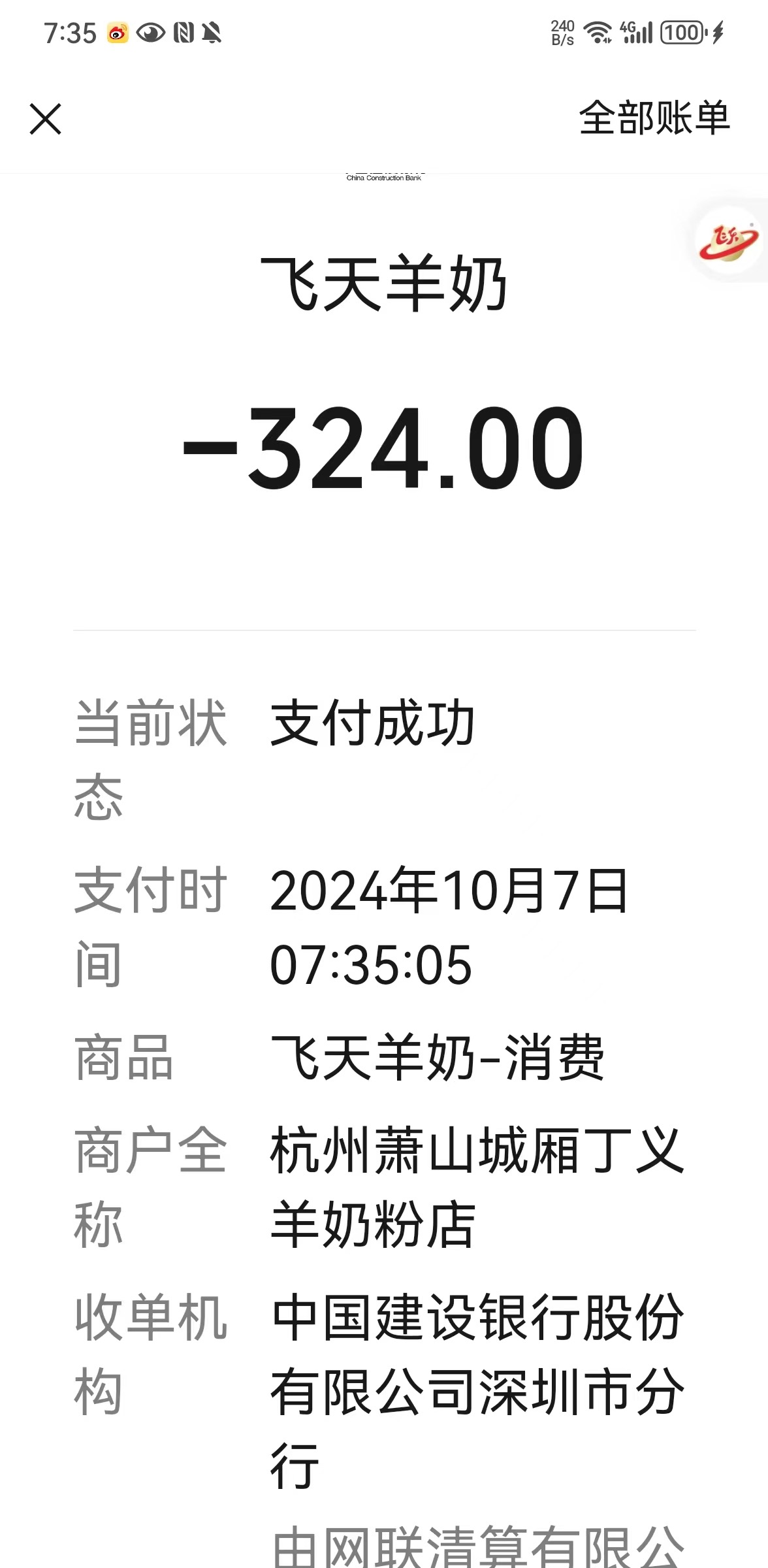The height and width of the screenshot is (1568, 768).
Task: Open 全部账单 to view all bills
Action: point(654,118)
